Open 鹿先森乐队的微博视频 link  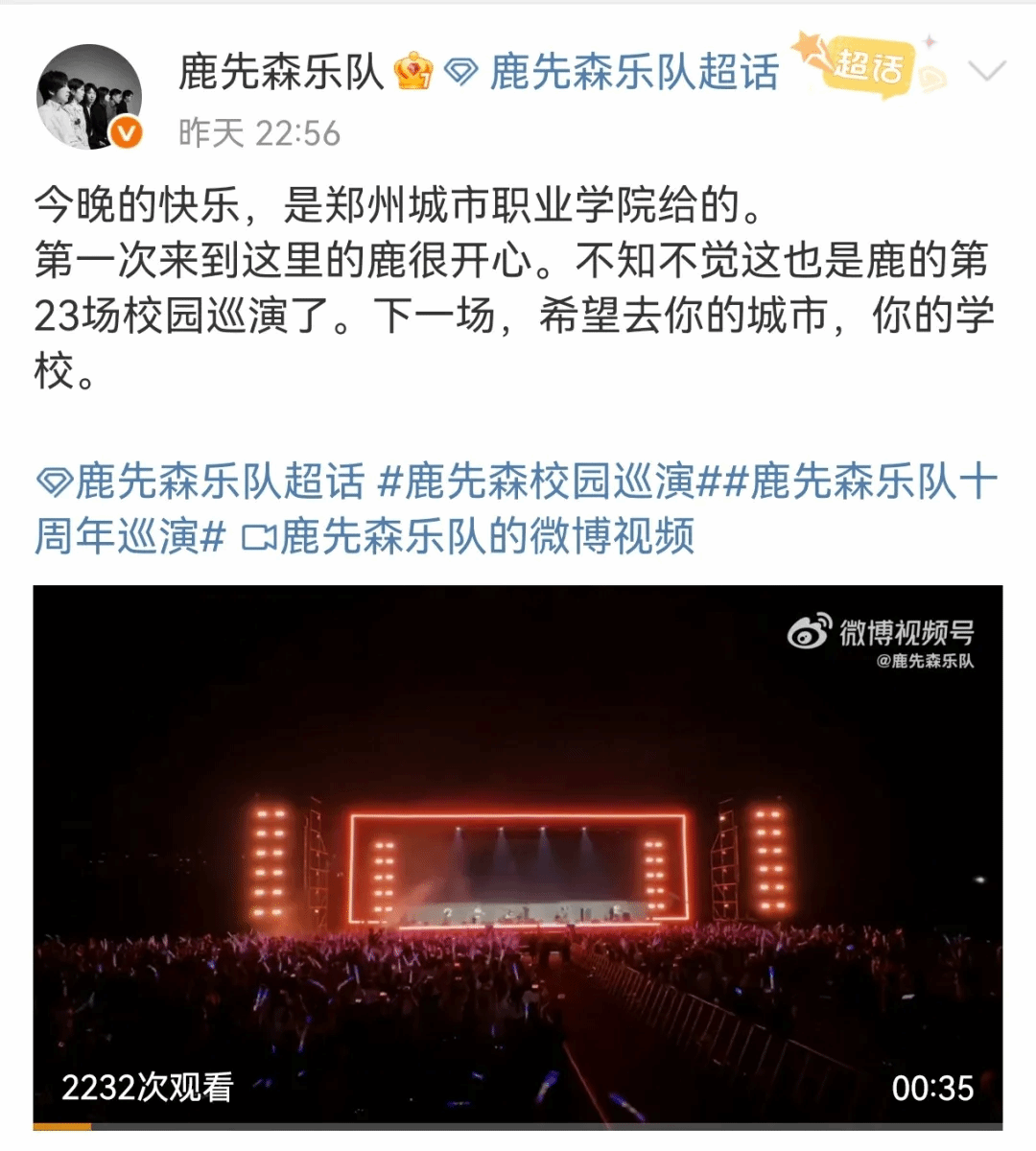[470, 536]
